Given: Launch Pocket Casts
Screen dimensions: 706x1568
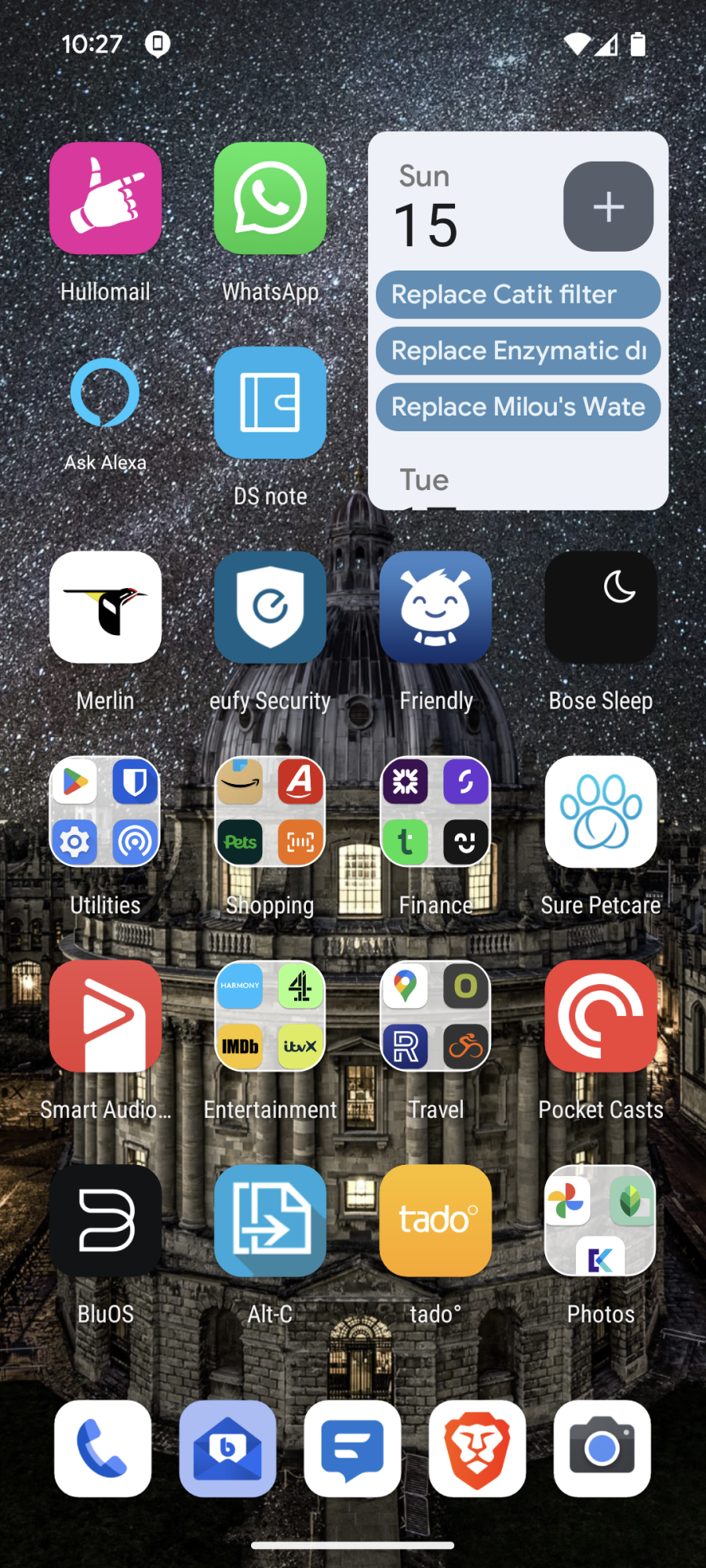Looking at the screenshot, I should tap(601, 1017).
